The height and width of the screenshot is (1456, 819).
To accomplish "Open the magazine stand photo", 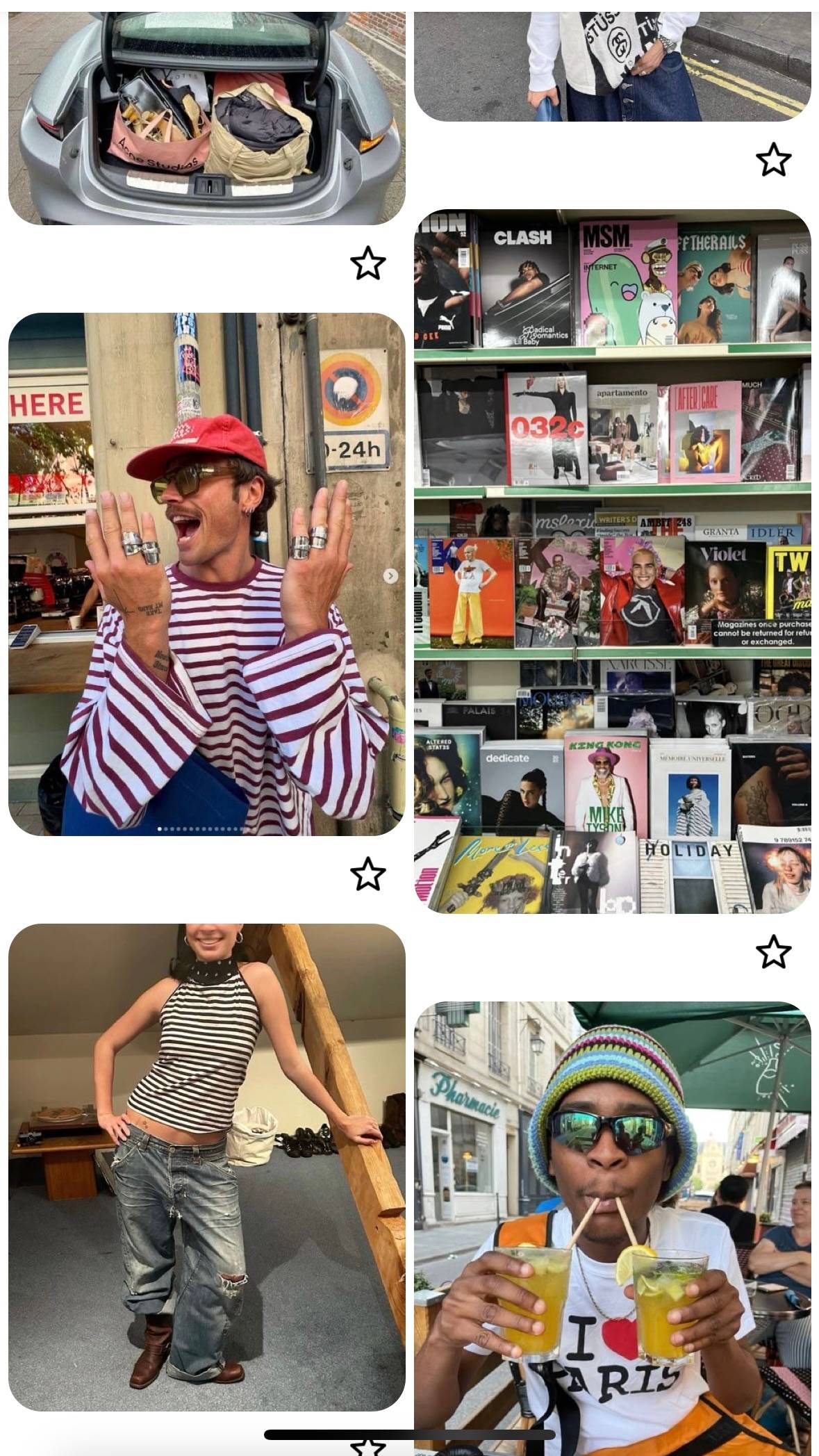I will coord(613,561).
